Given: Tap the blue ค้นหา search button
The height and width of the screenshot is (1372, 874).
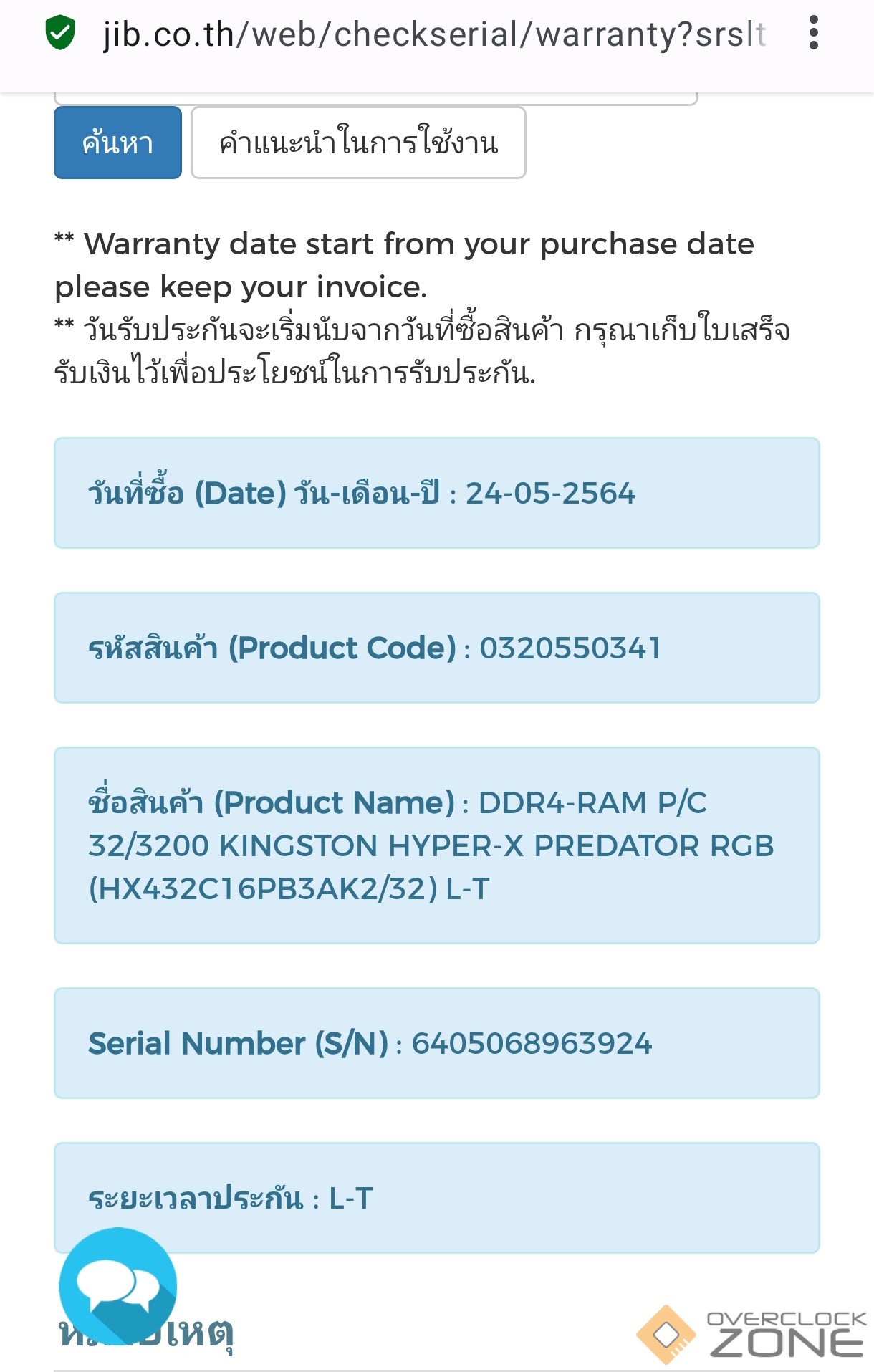Looking at the screenshot, I should point(117,143).
